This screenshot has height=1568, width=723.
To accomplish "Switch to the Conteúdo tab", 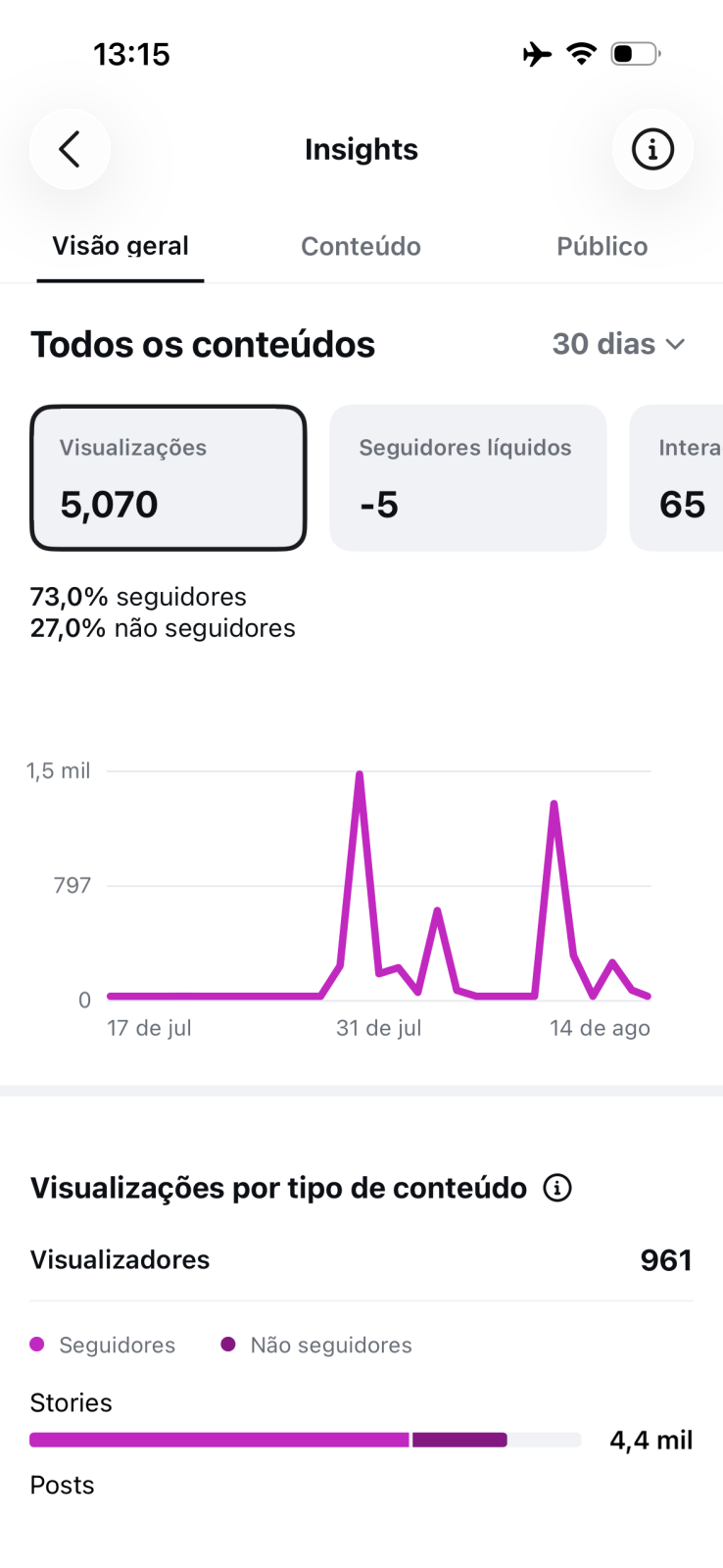I will 361,246.
